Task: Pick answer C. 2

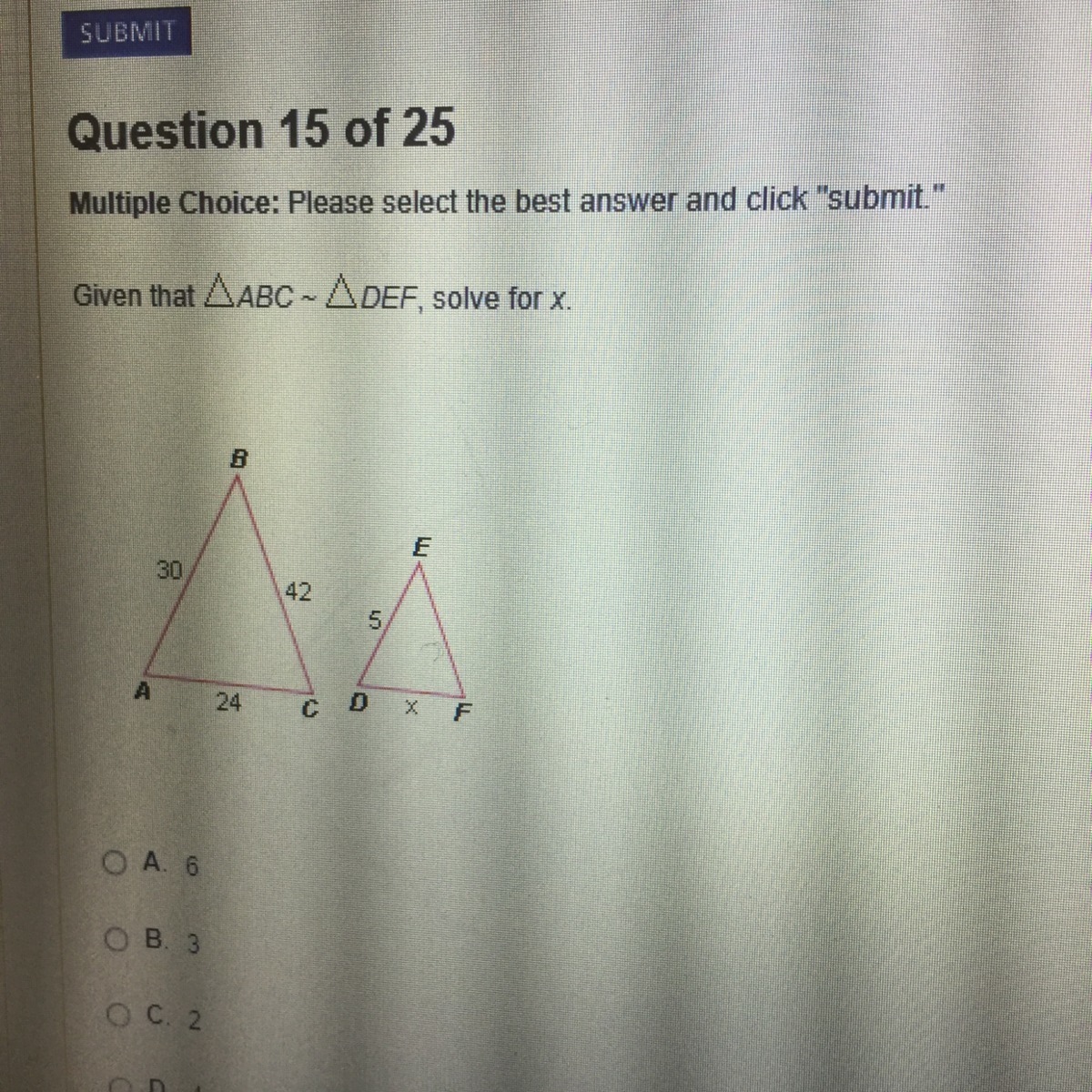Action: (x=154, y=1015)
